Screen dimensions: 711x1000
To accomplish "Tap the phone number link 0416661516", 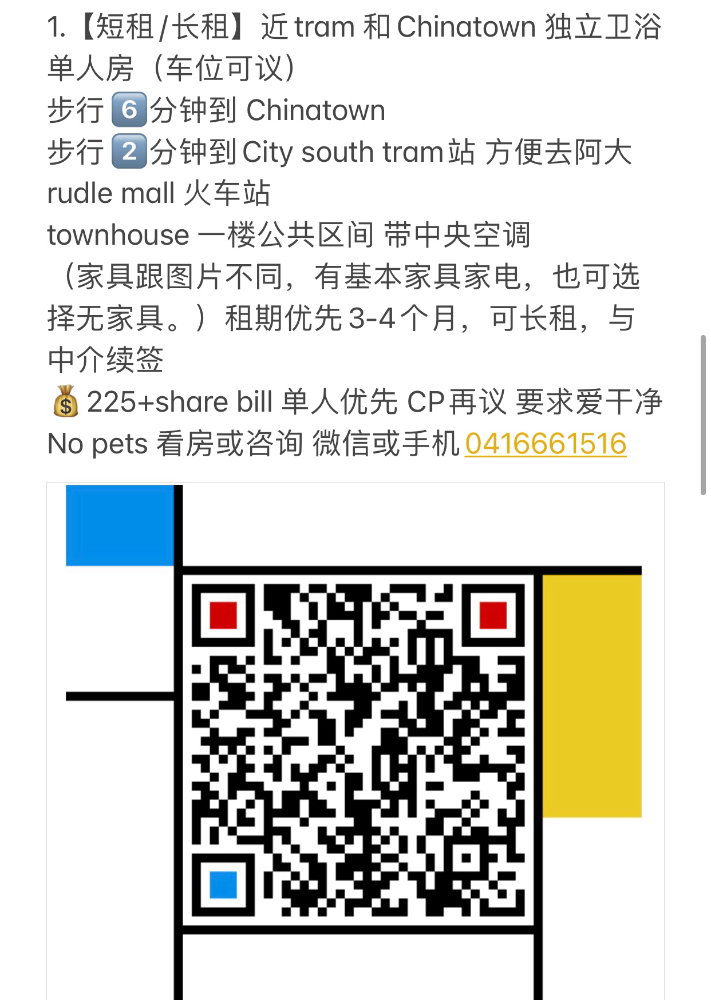I will point(545,443).
